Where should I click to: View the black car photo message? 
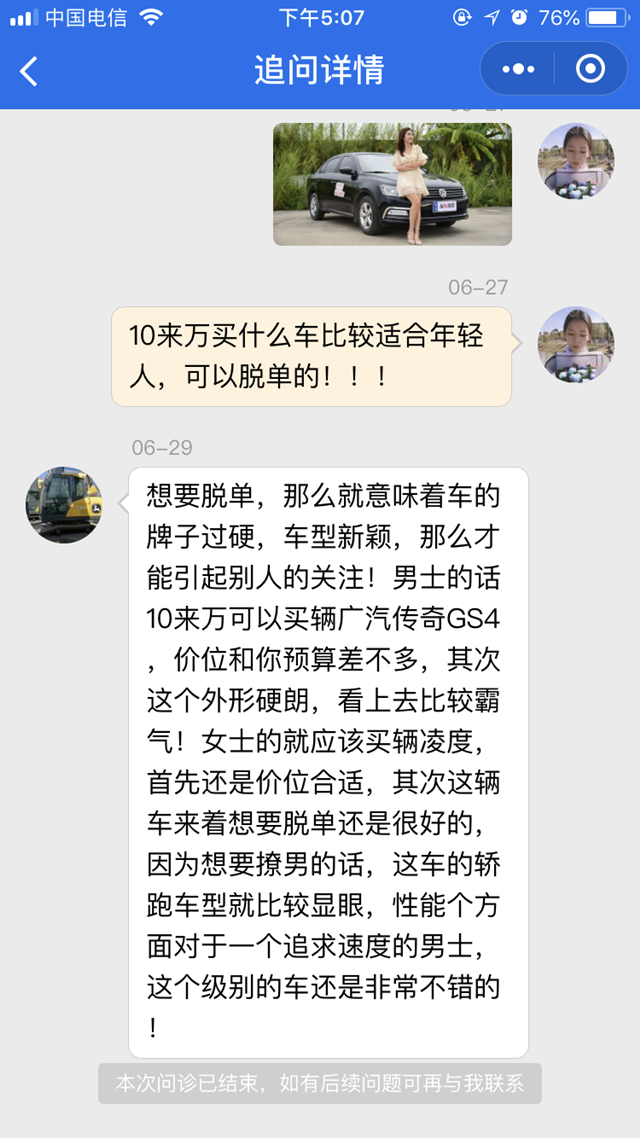coord(392,184)
